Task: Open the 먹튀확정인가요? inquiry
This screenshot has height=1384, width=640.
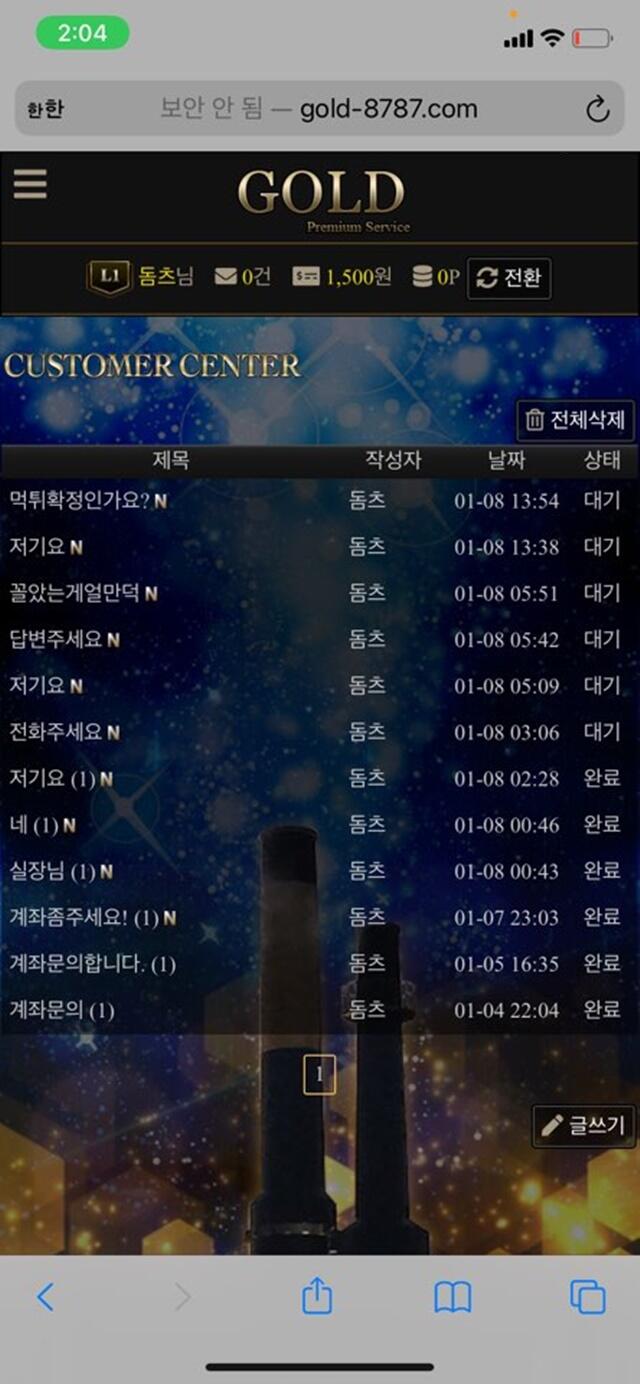Action: click(x=88, y=500)
